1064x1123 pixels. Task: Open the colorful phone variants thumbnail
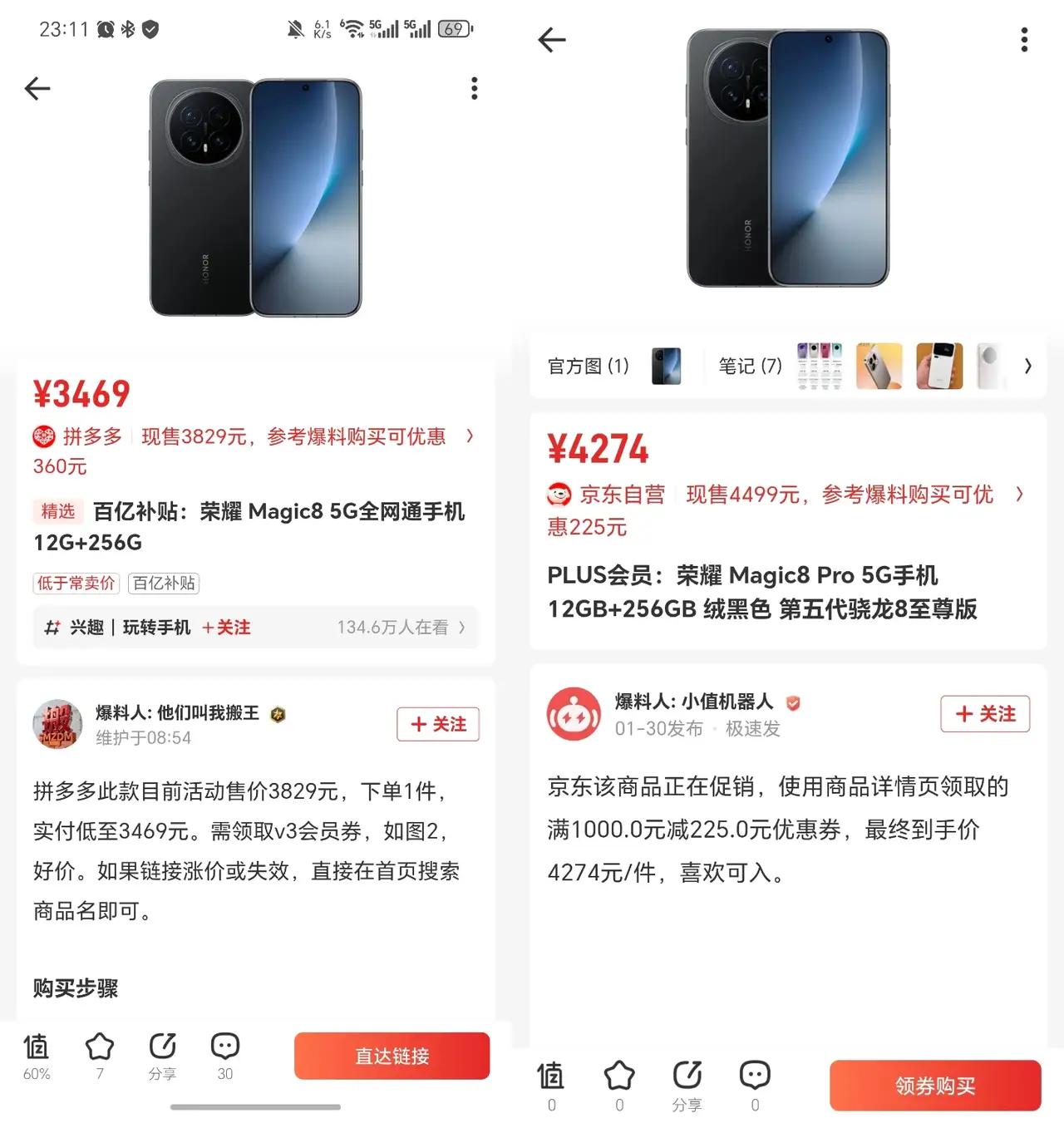tap(819, 367)
